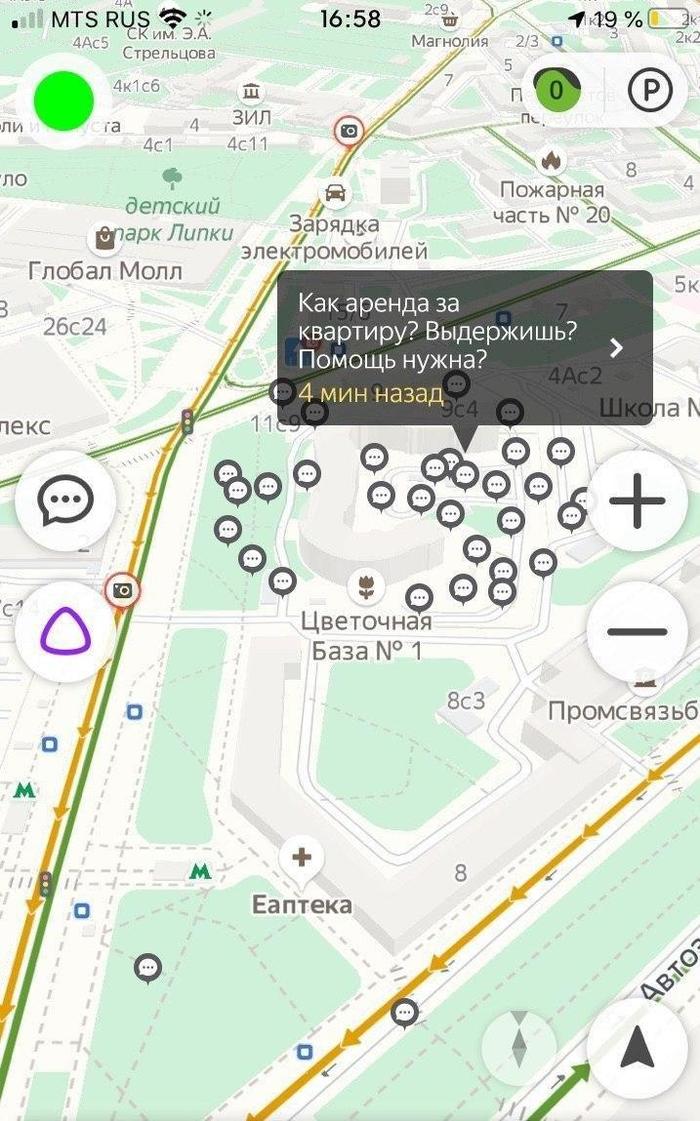Launch Alice voice assistant
Viewport: 700px width, 1121px height.
65,632
